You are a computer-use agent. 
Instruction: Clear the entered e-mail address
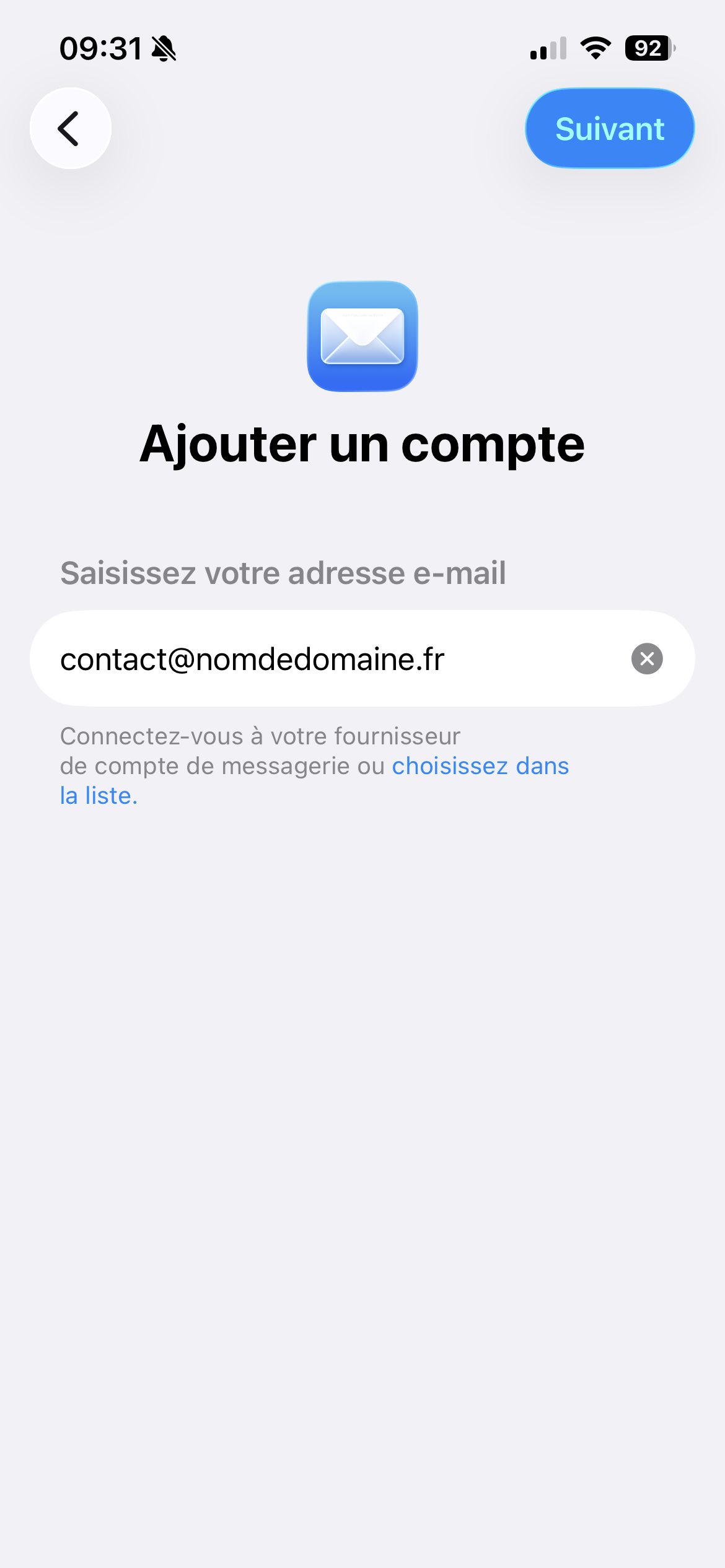click(647, 658)
